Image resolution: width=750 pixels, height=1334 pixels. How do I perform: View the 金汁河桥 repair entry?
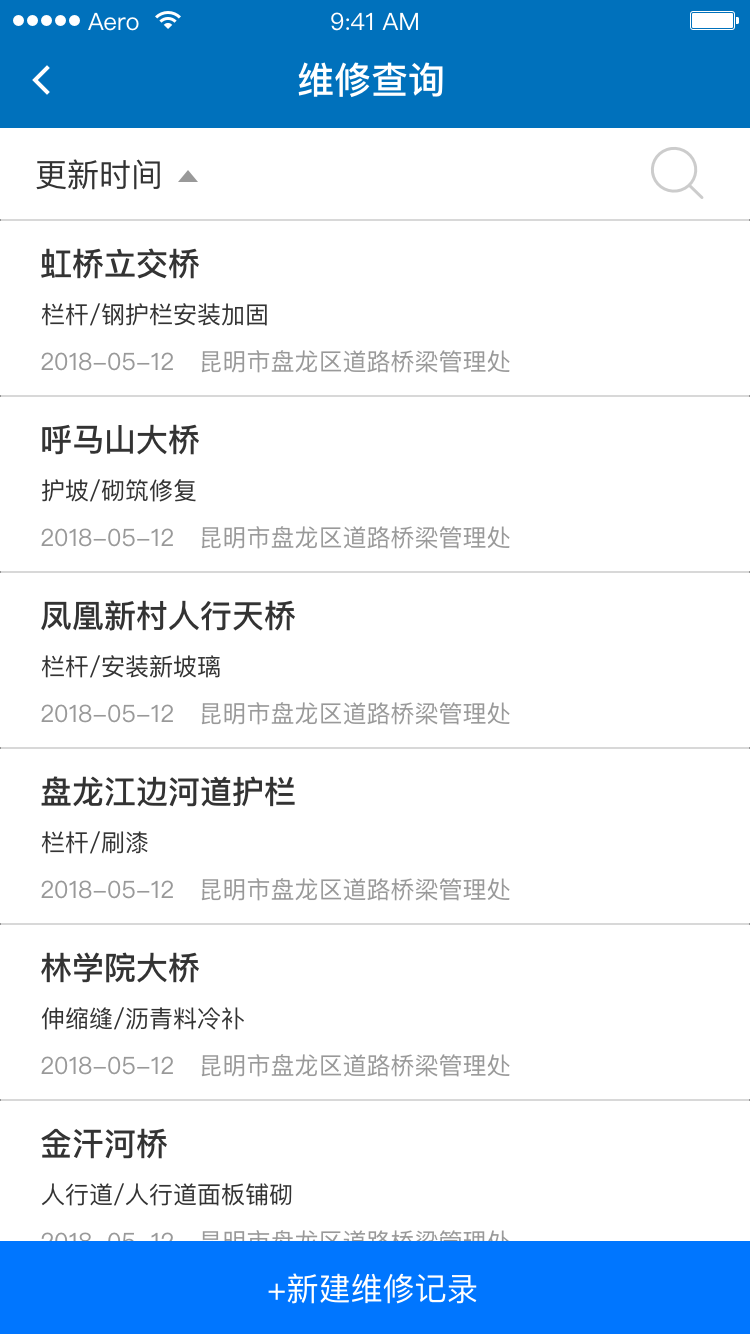point(375,1171)
